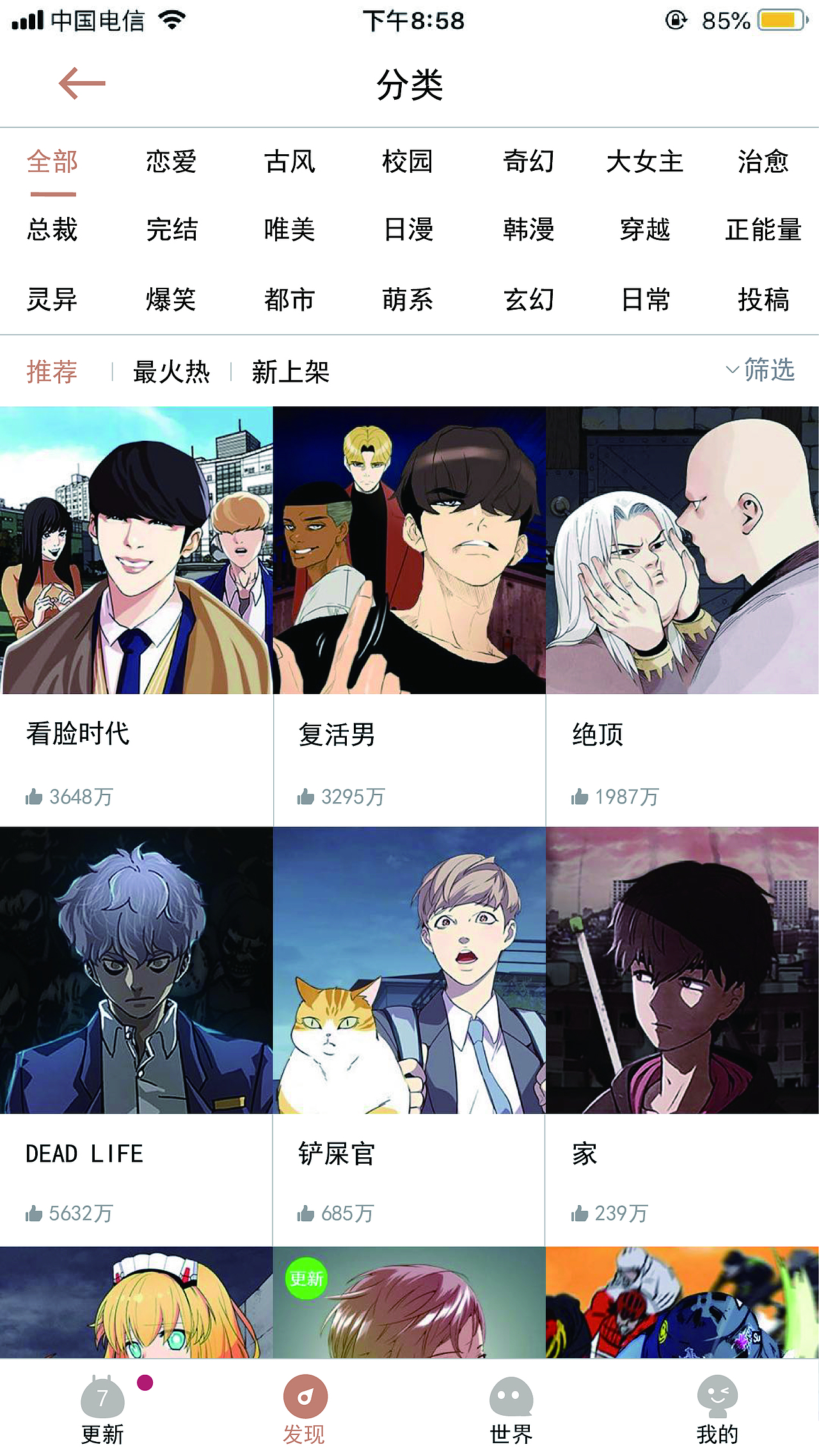
Task: Enable the 完结 category filter
Action: pos(170,230)
